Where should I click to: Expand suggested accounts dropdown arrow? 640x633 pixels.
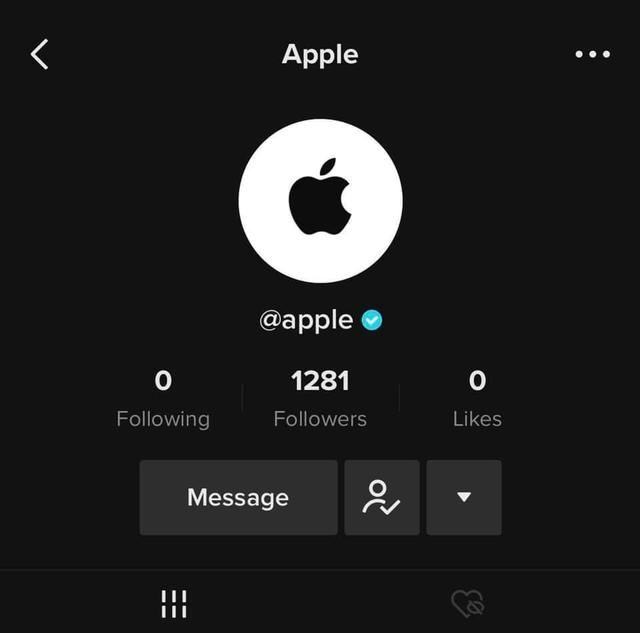pyautogui.click(x=464, y=497)
